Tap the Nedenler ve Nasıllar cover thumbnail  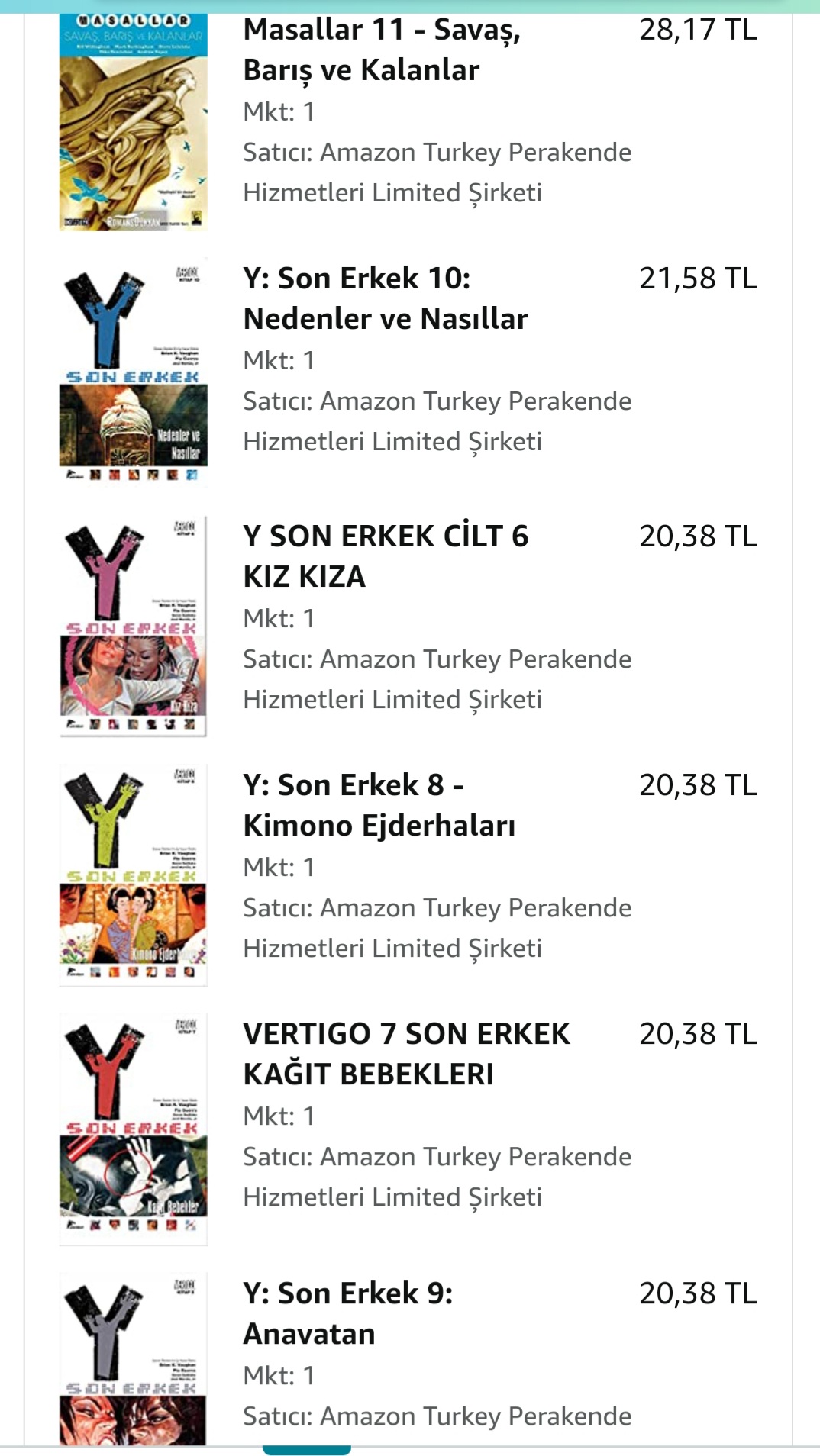[134, 372]
